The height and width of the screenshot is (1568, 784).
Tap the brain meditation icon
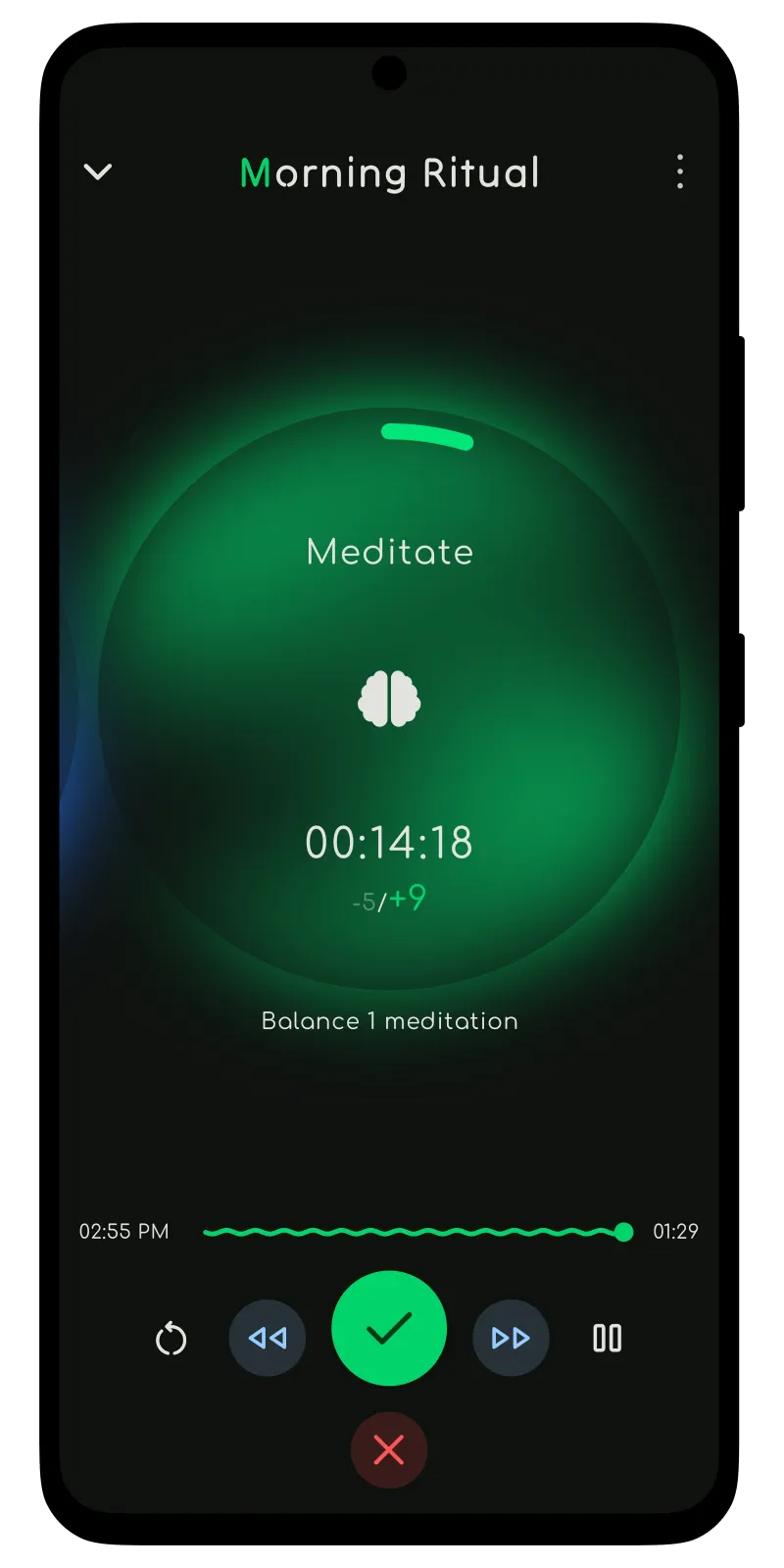pyautogui.click(x=389, y=698)
